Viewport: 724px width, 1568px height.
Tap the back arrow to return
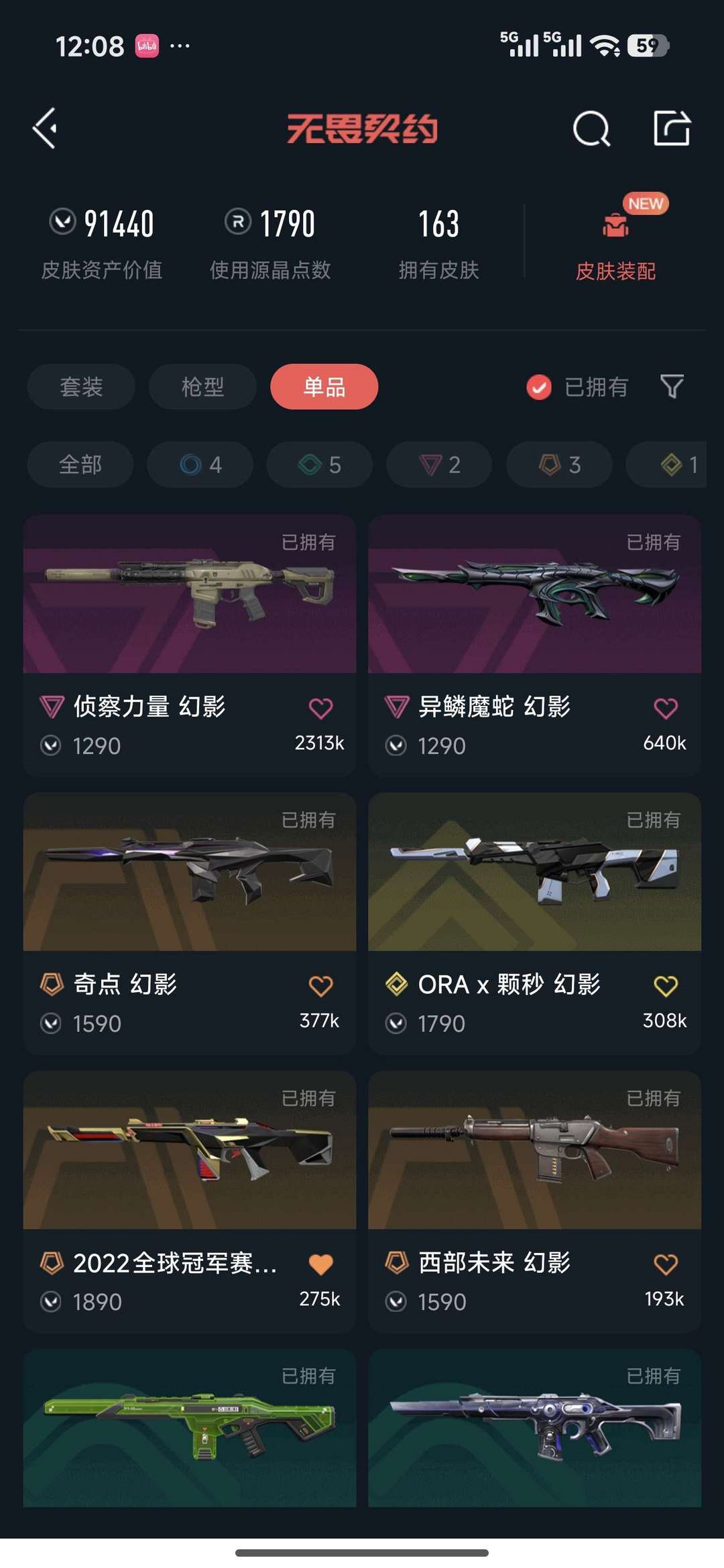click(x=44, y=129)
